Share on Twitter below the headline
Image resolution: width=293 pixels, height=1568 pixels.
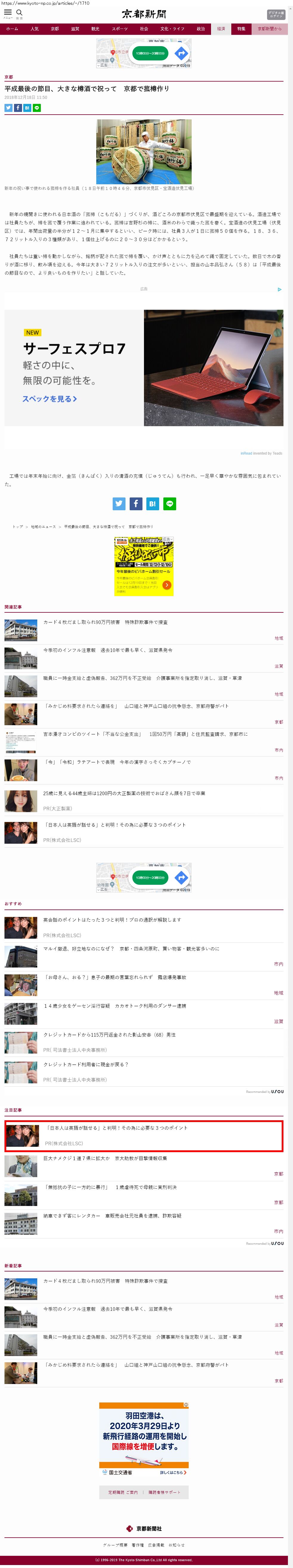[9, 108]
